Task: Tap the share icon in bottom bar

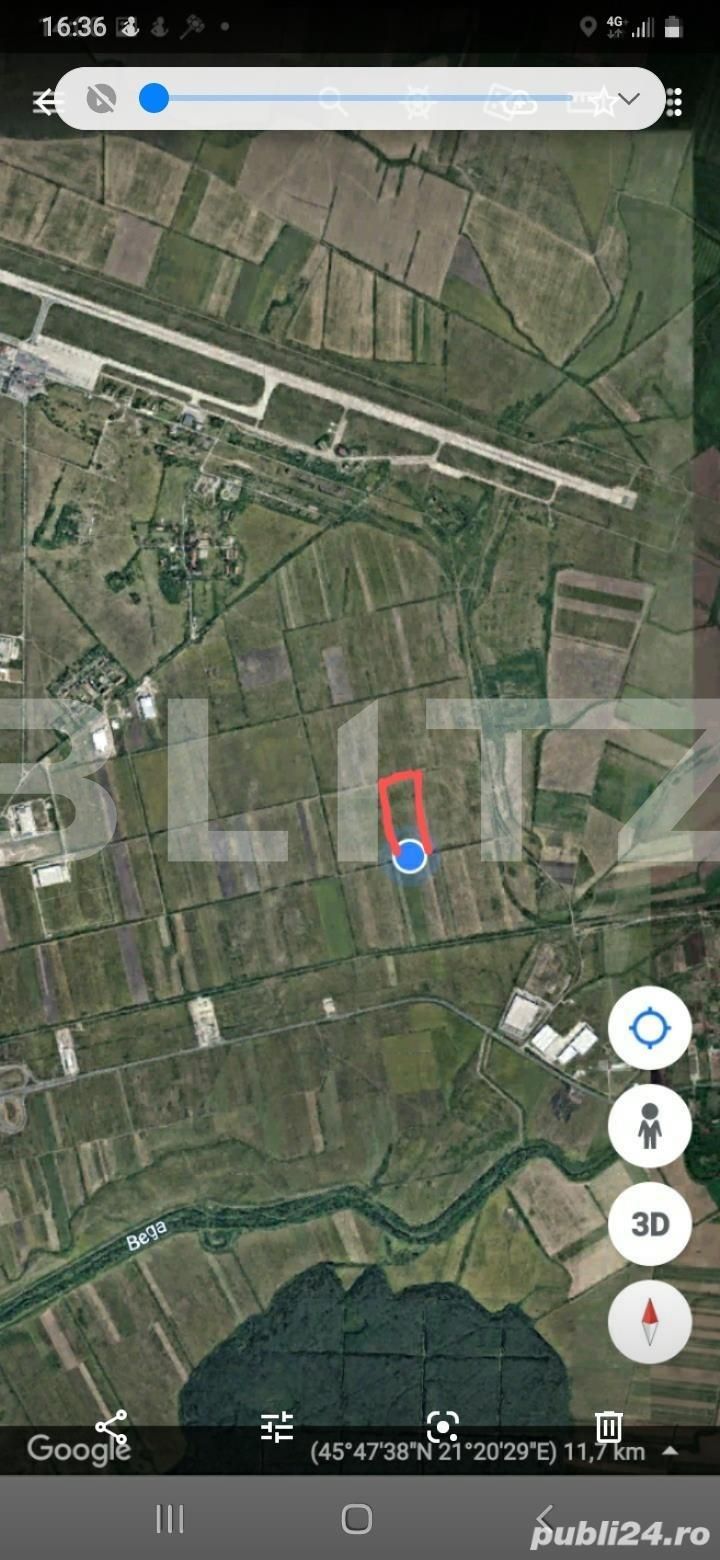Action: click(x=110, y=1427)
